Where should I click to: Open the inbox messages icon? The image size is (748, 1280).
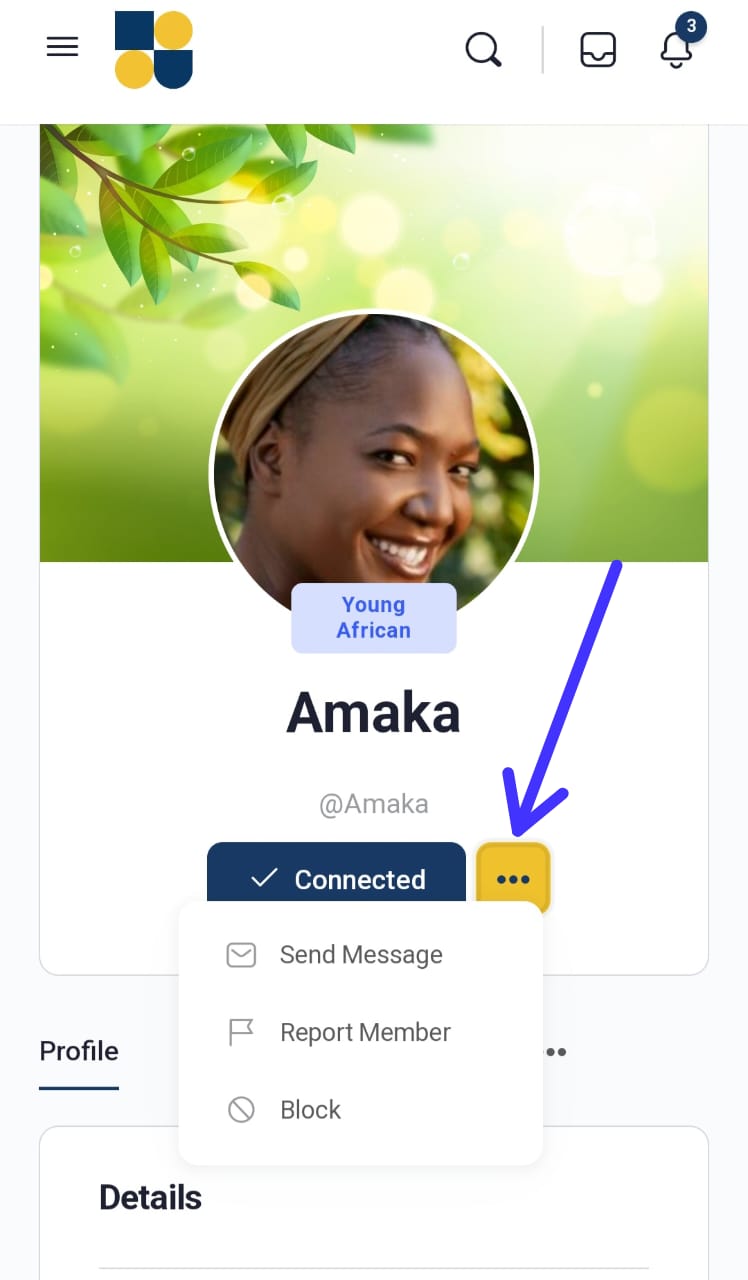pyautogui.click(x=598, y=49)
